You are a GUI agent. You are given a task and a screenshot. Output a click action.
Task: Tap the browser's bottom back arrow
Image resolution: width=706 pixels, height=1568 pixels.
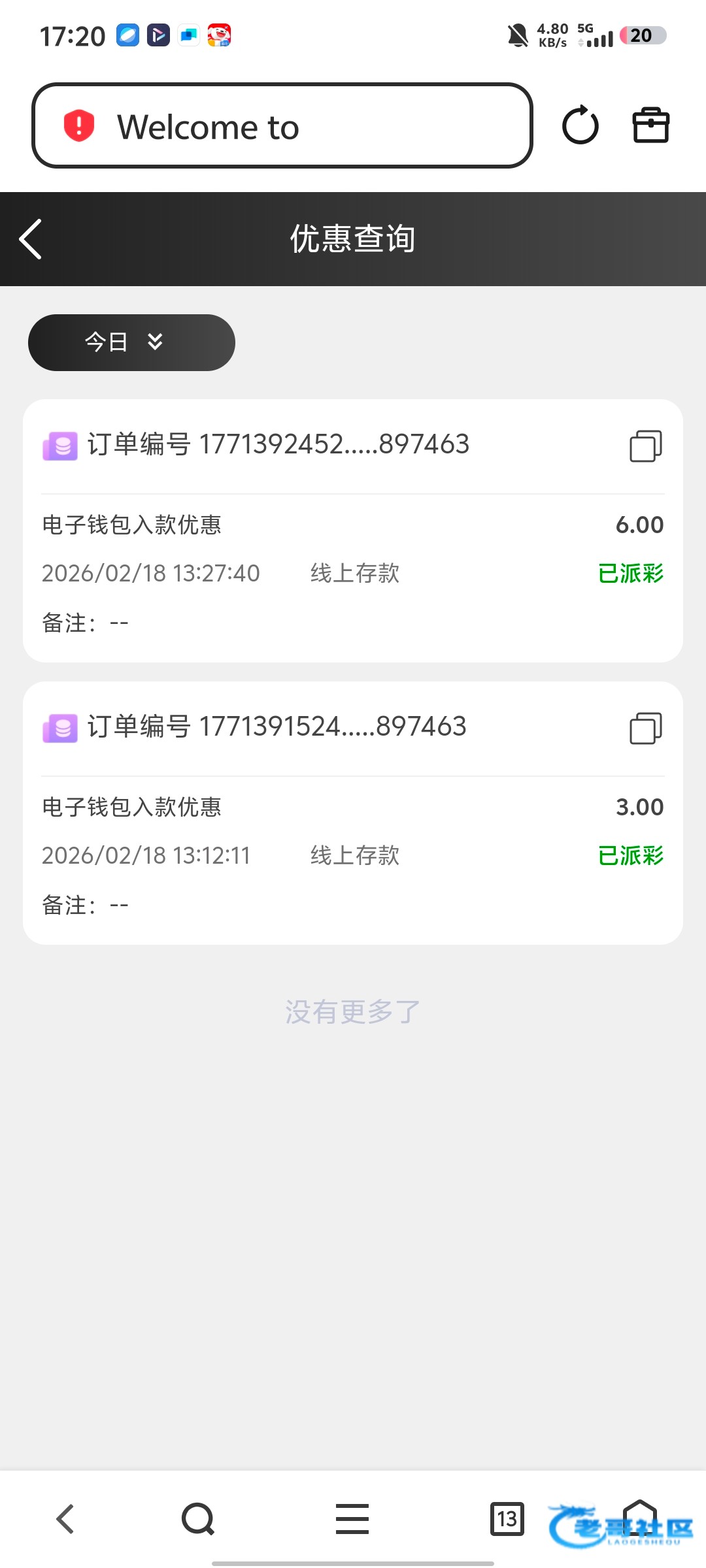pos(65,1519)
